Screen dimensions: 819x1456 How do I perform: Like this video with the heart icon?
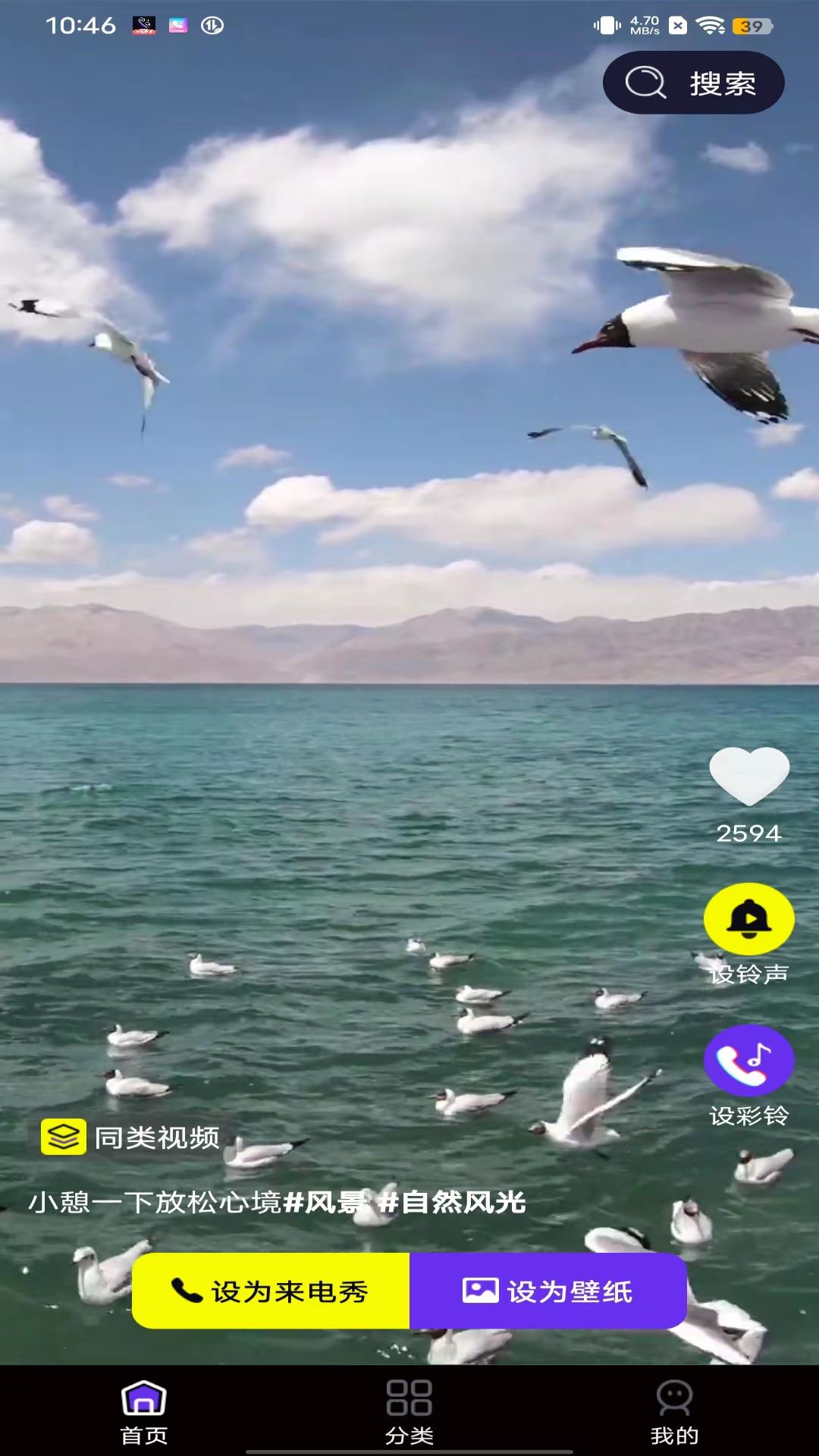[749, 776]
